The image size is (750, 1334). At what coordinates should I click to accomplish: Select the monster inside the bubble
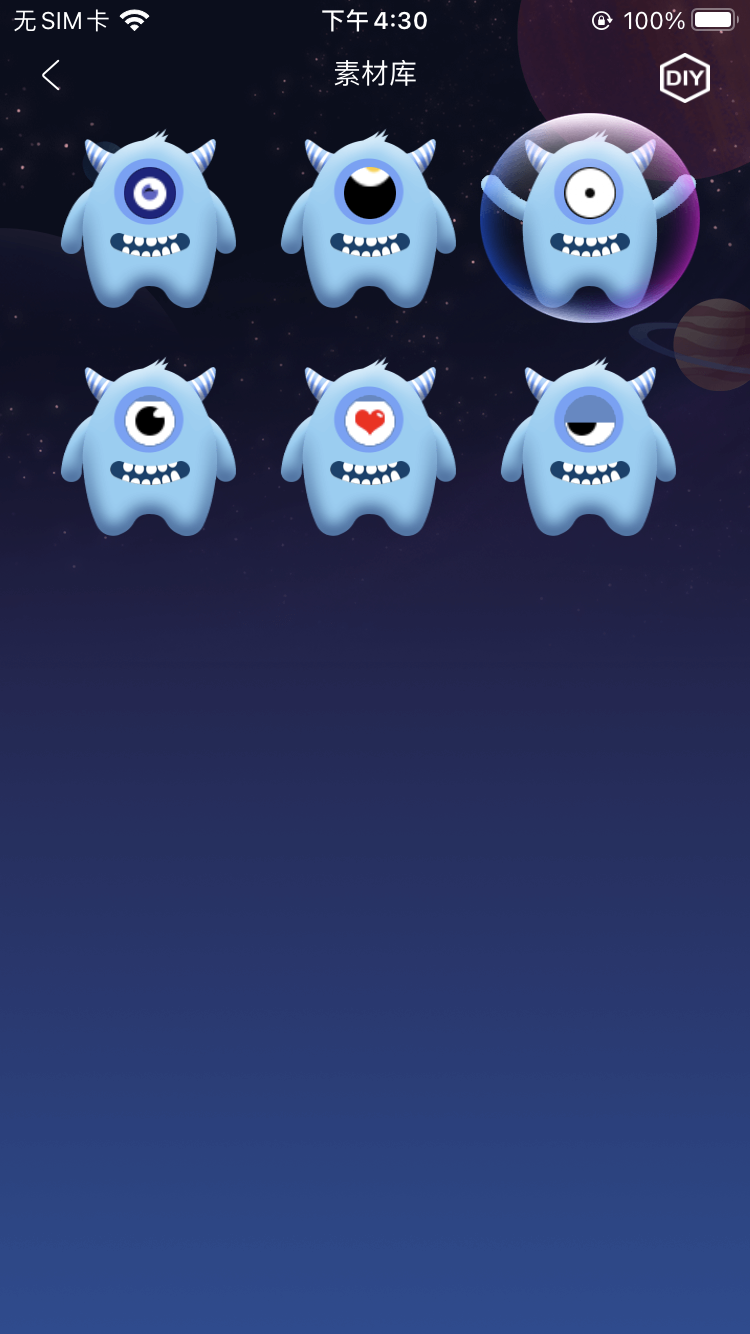pos(589,220)
